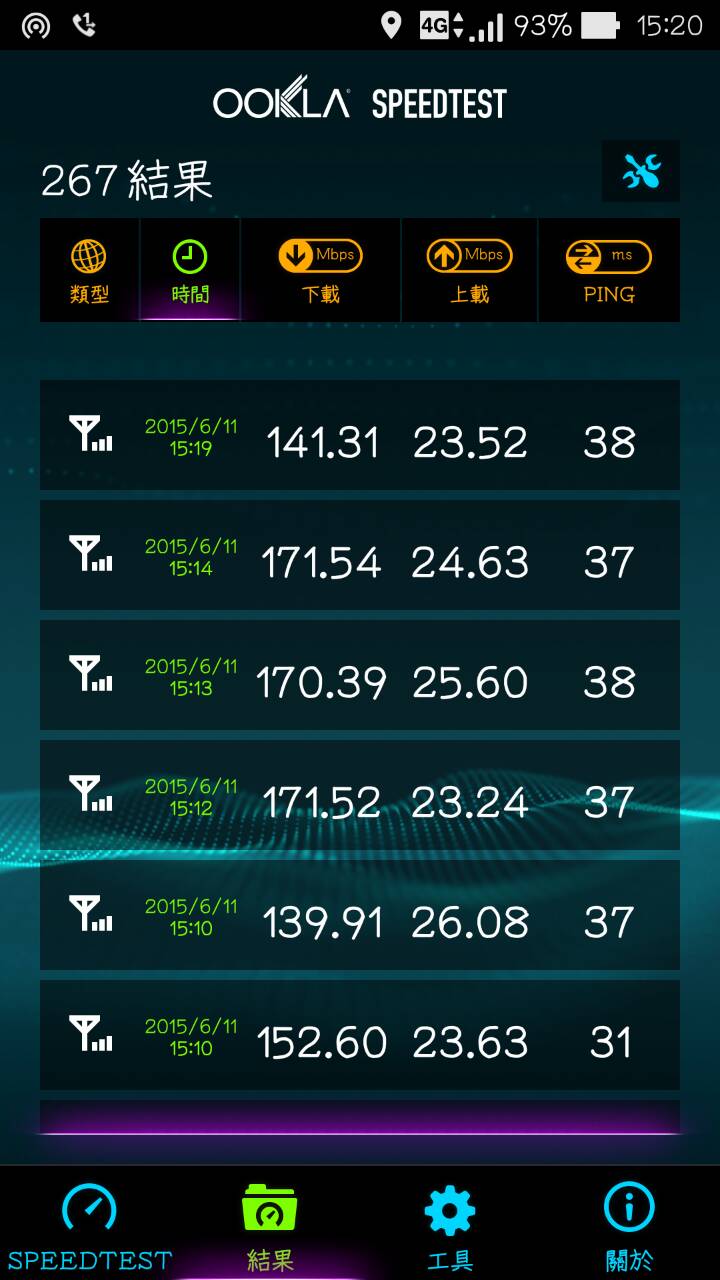Sort results by 類型 column
The image size is (720, 1280).
coord(90,270)
